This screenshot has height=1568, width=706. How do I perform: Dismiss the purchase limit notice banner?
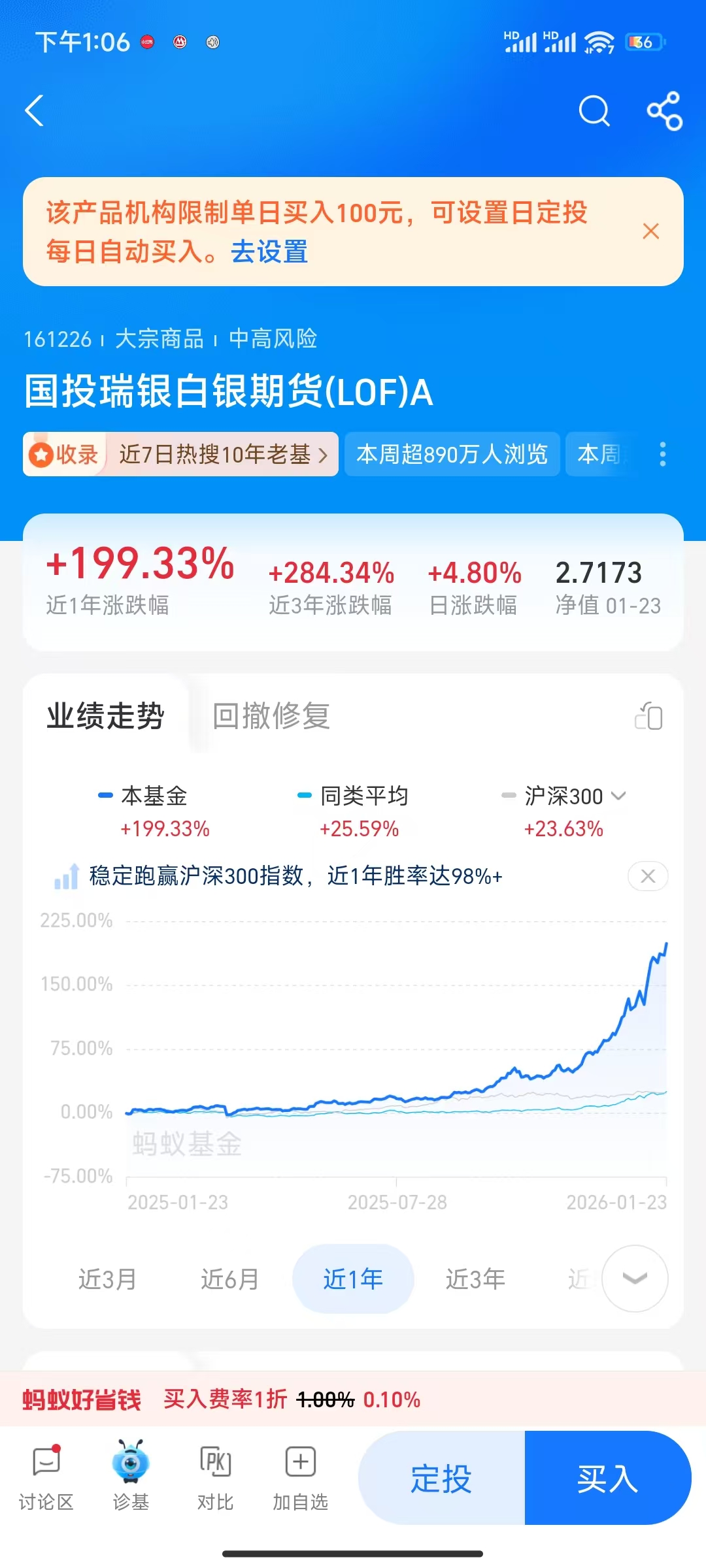pos(650,231)
